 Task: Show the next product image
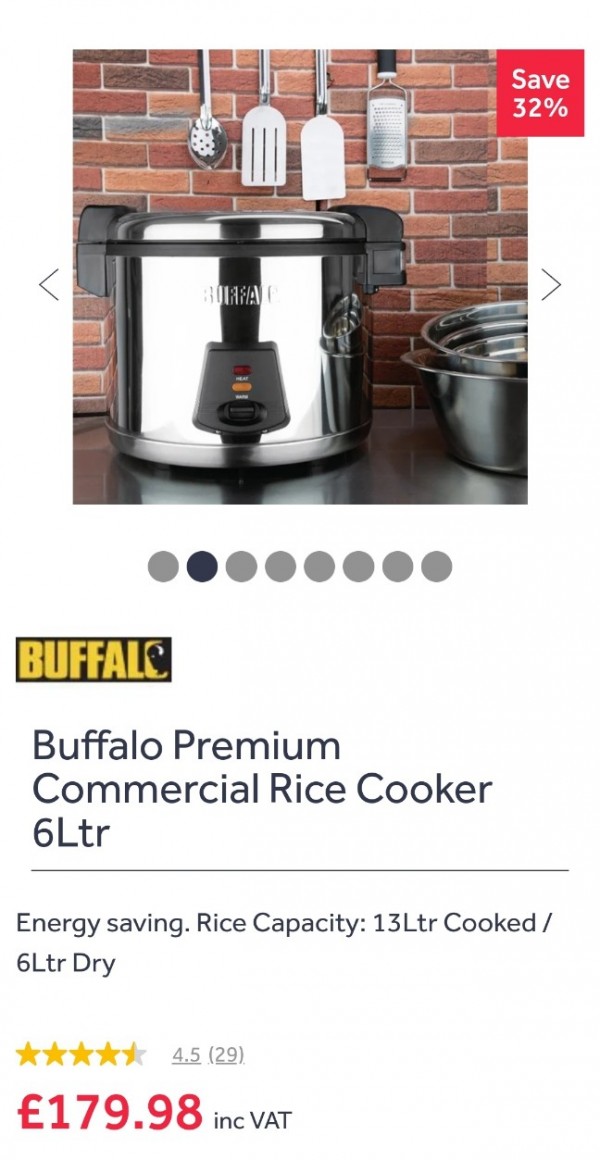click(551, 285)
